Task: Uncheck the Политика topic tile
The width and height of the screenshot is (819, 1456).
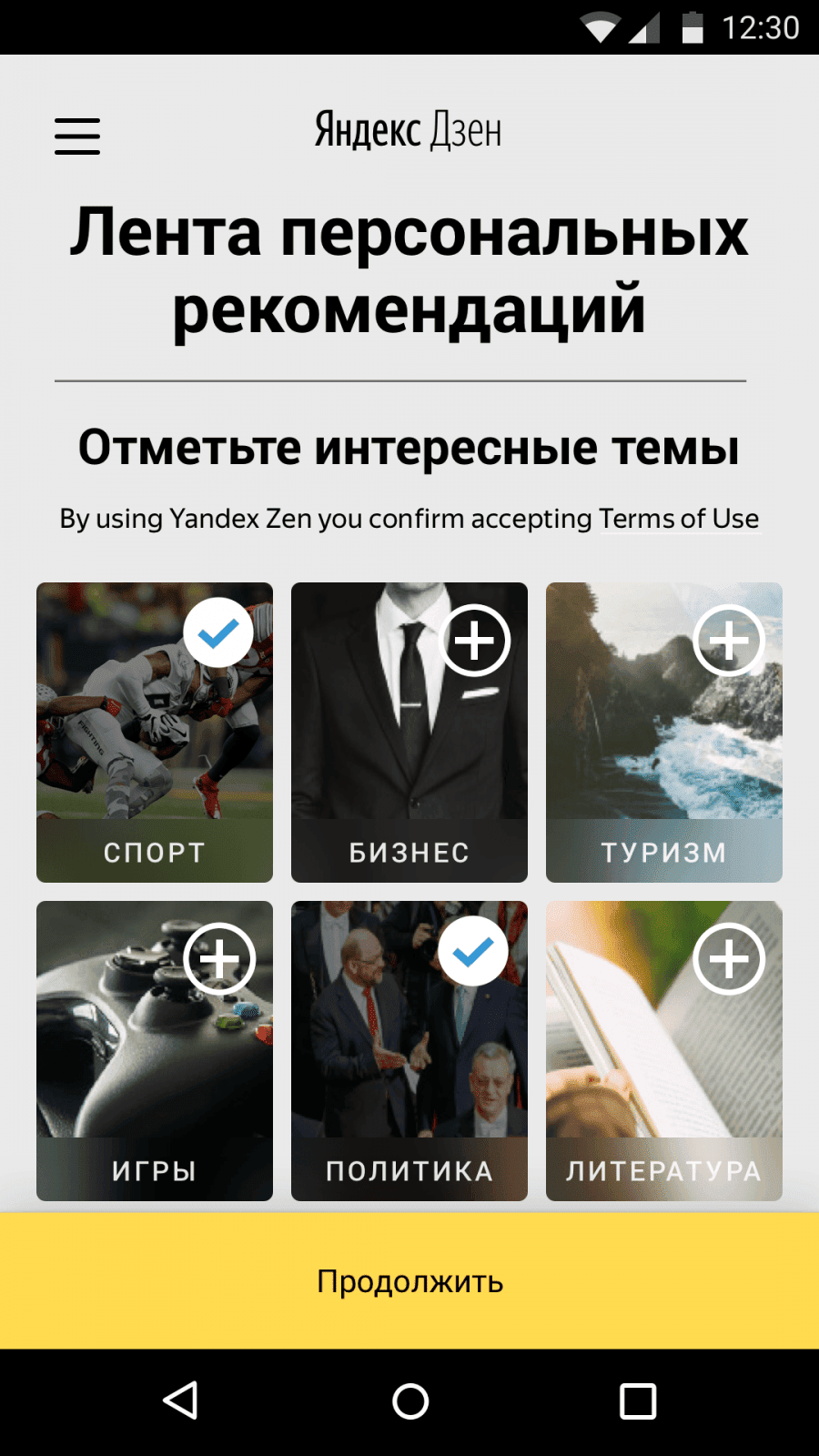Action: click(x=409, y=1051)
